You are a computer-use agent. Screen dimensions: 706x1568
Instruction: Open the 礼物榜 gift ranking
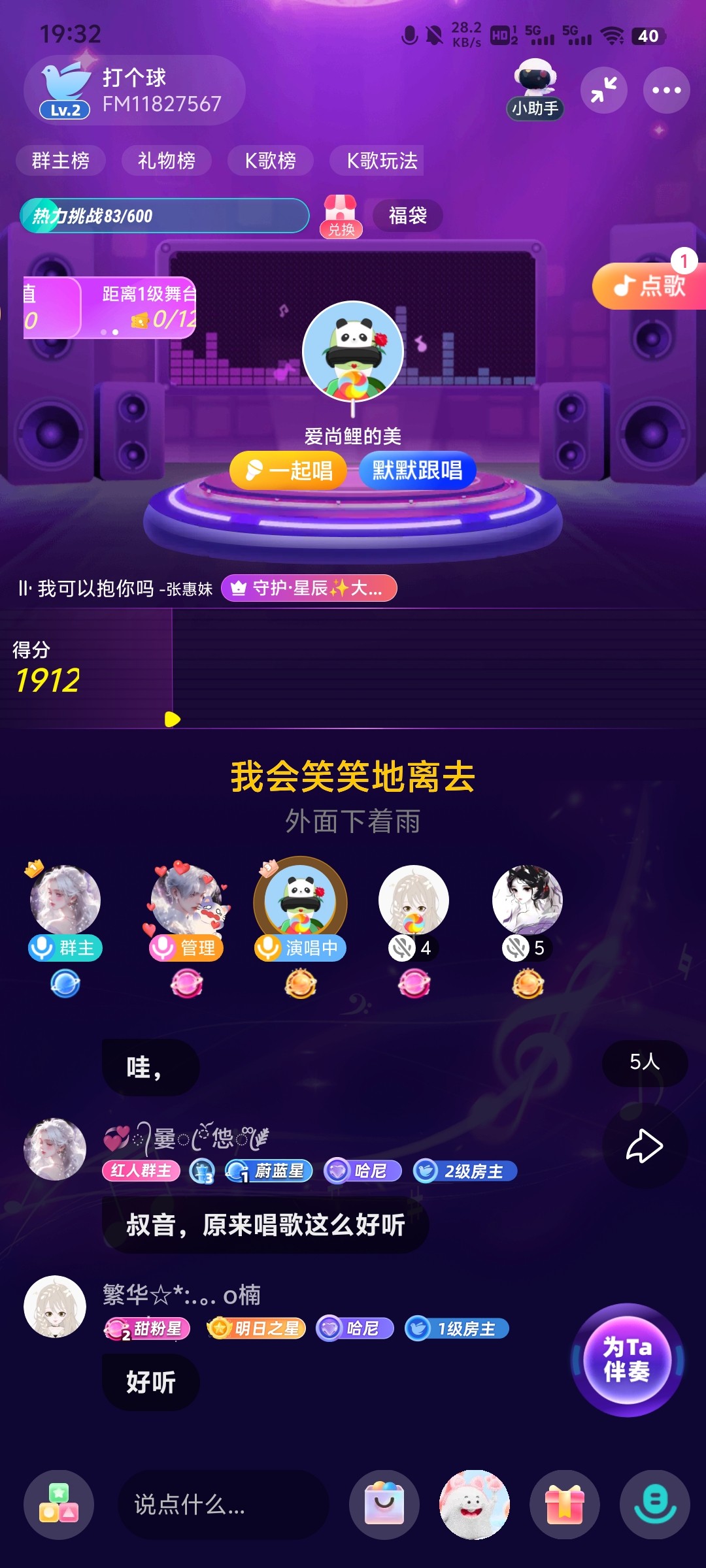pyautogui.click(x=167, y=161)
